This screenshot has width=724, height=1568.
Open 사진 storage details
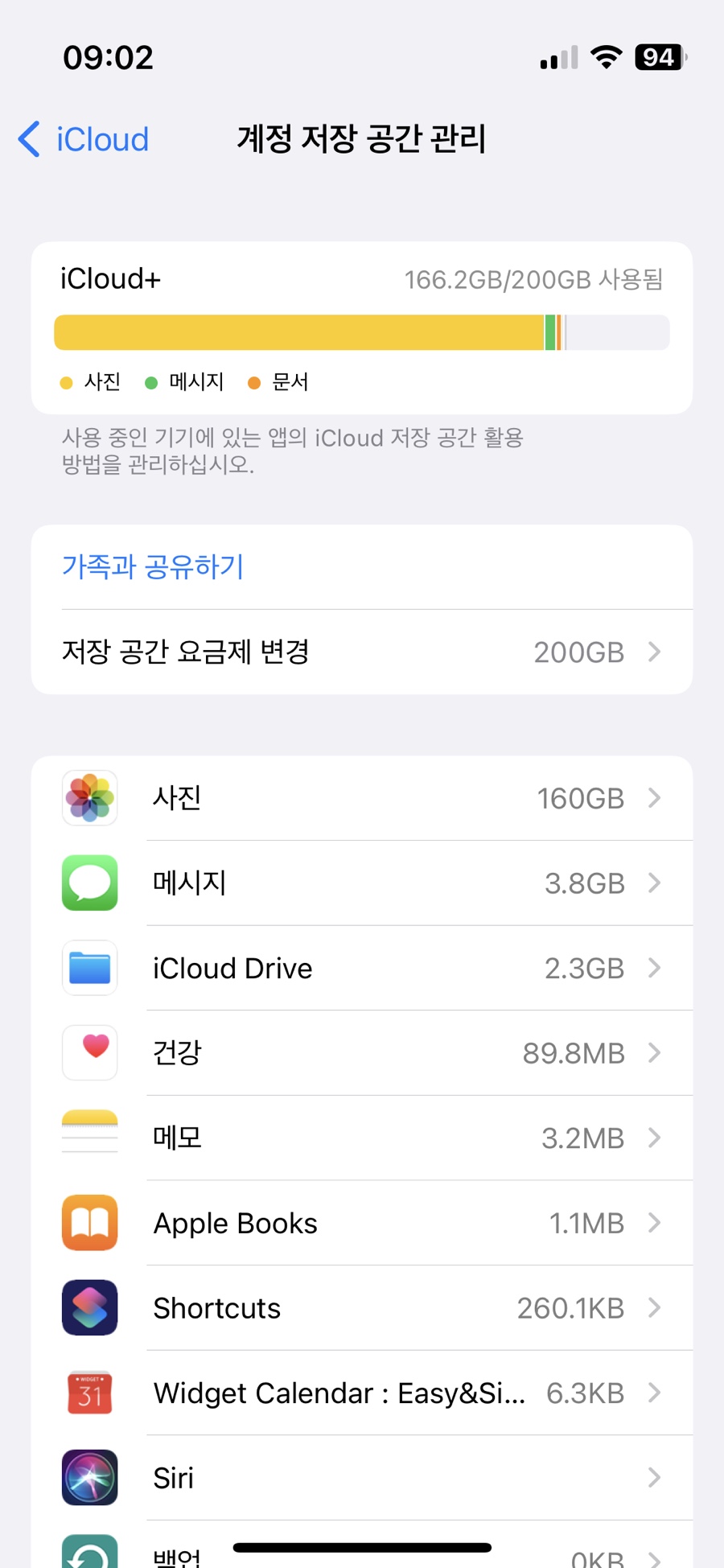pyautogui.click(x=362, y=798)
